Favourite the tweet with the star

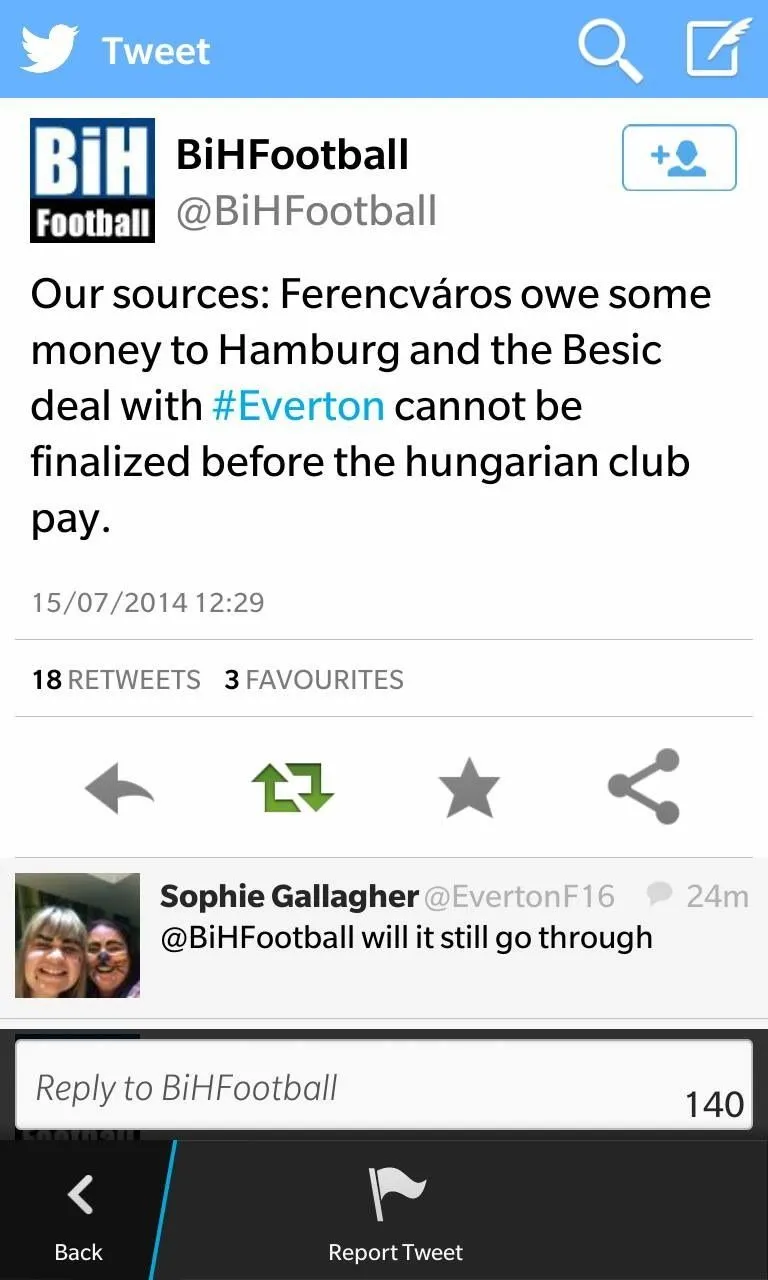click(x=469, y=788)
